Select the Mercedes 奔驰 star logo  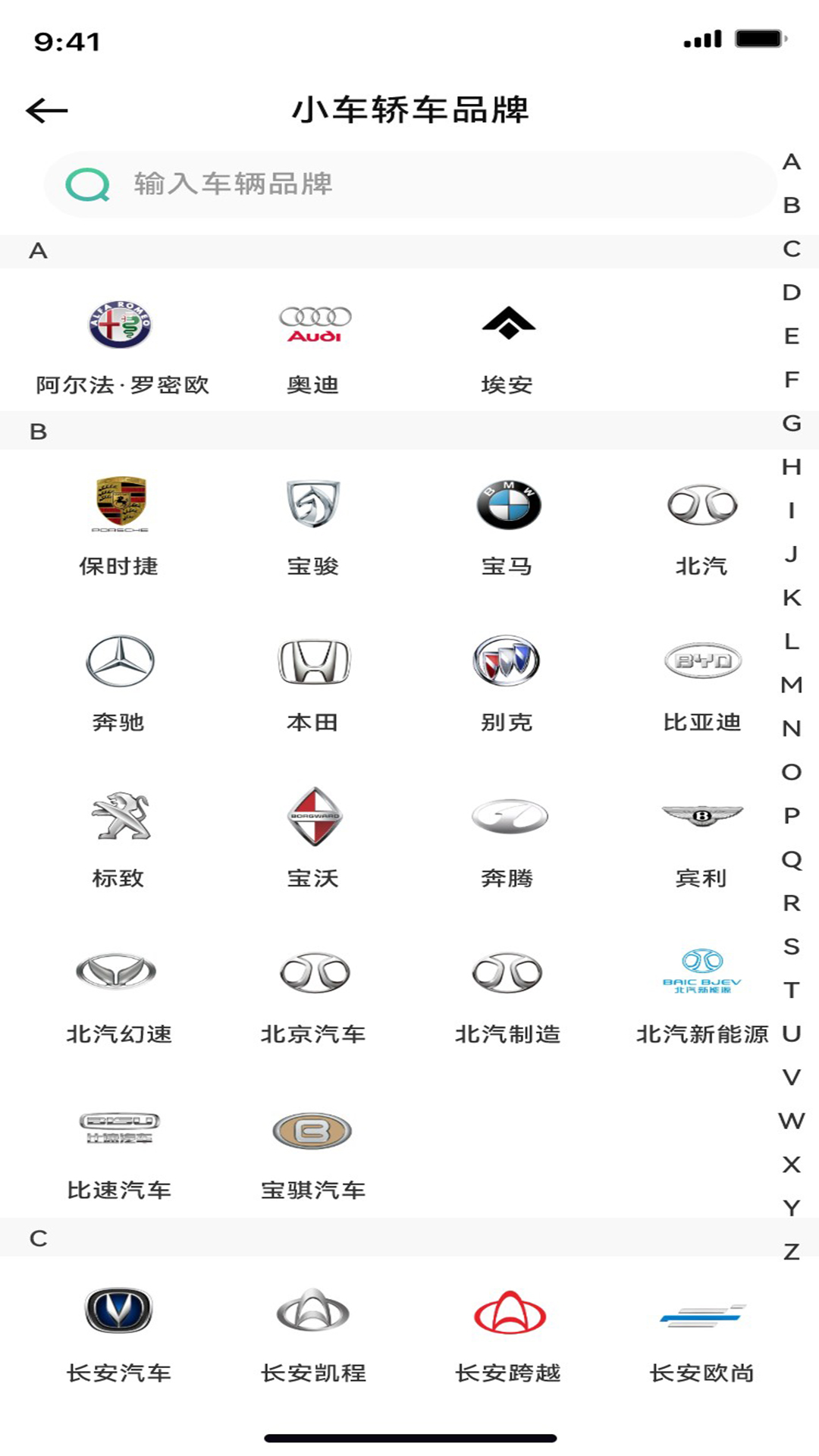pyautogui.click(x=119, y=661)
